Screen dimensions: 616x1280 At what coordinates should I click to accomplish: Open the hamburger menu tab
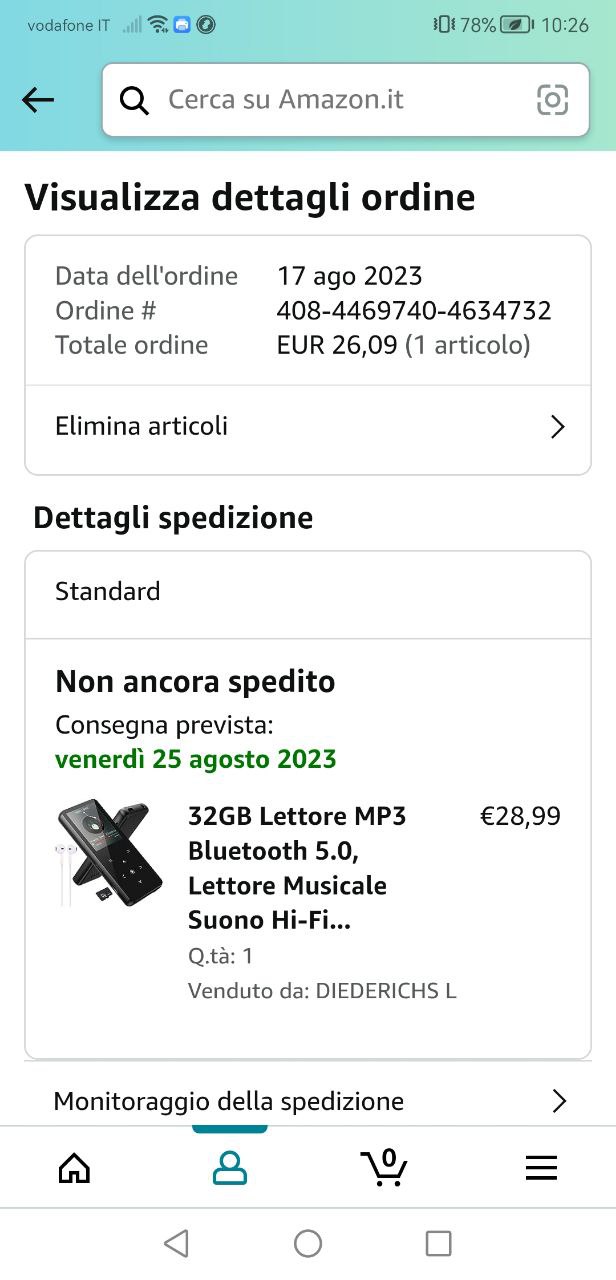tap(541, 1167)
